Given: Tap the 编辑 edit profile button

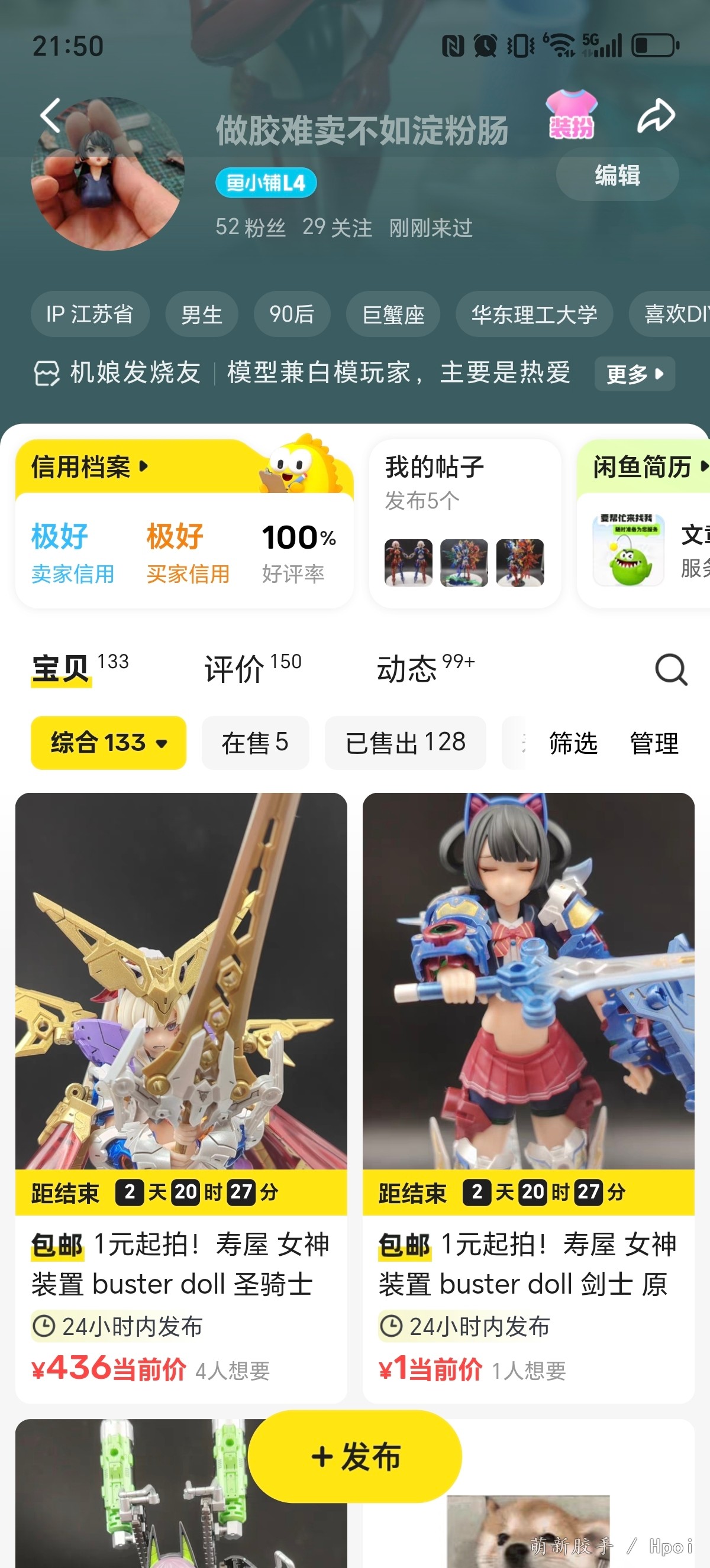Looking at the screenshot, I should tap(617, 175).
